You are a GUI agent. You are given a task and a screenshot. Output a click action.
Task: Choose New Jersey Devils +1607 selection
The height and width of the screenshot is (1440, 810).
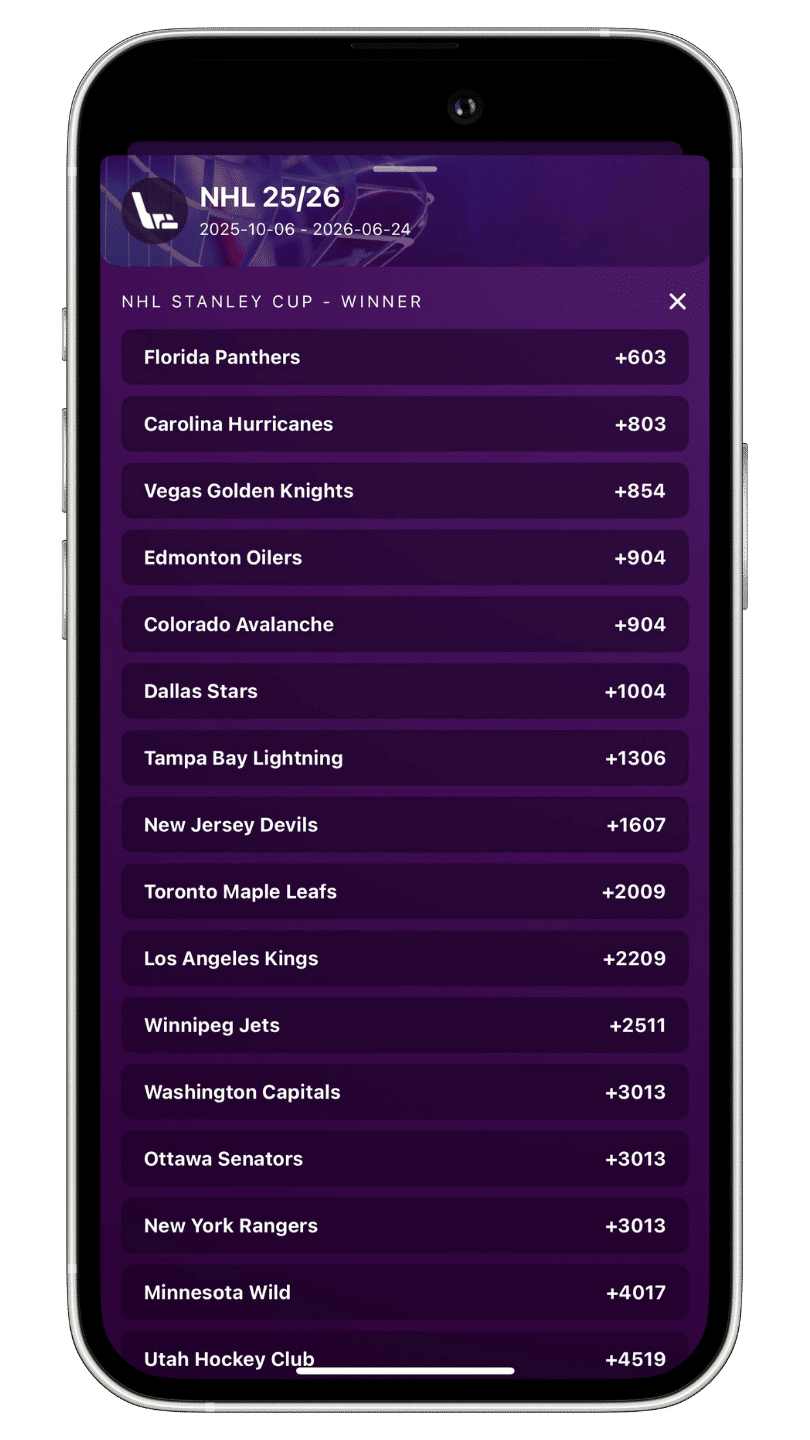pos(405,825)
